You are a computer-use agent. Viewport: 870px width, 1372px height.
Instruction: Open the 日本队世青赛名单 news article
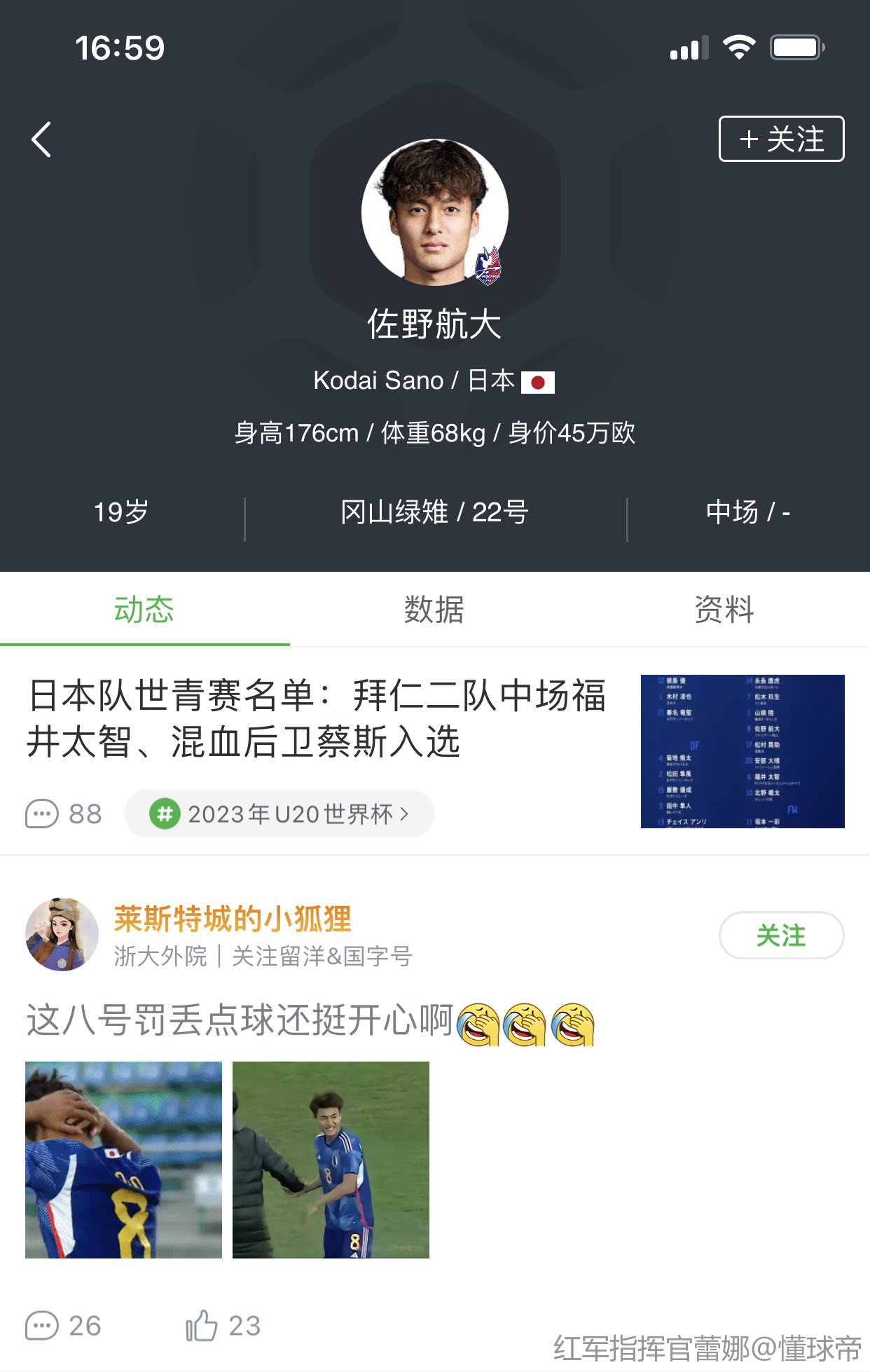(315, 718)
